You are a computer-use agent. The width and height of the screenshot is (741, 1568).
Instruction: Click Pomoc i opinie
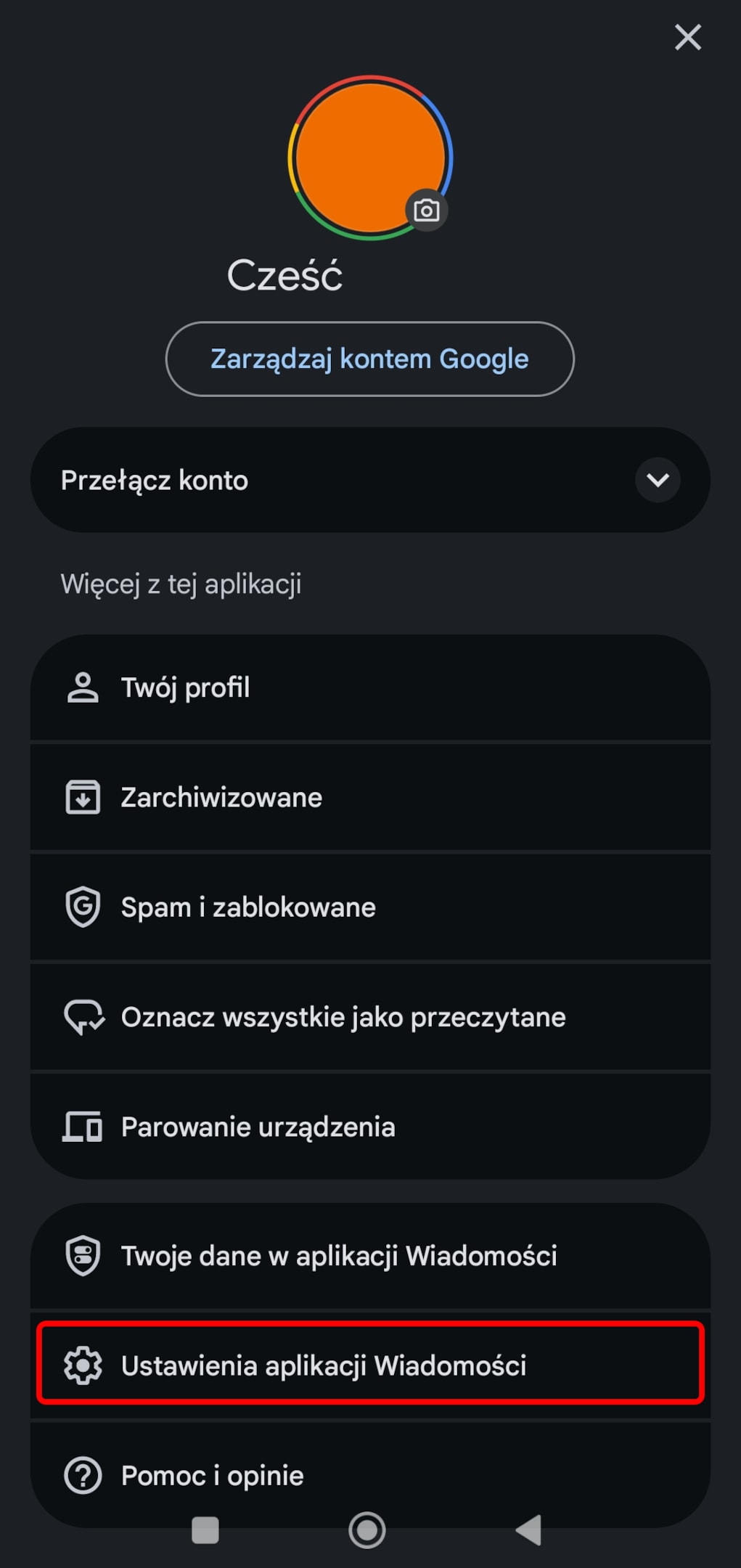pos(211,1474)
